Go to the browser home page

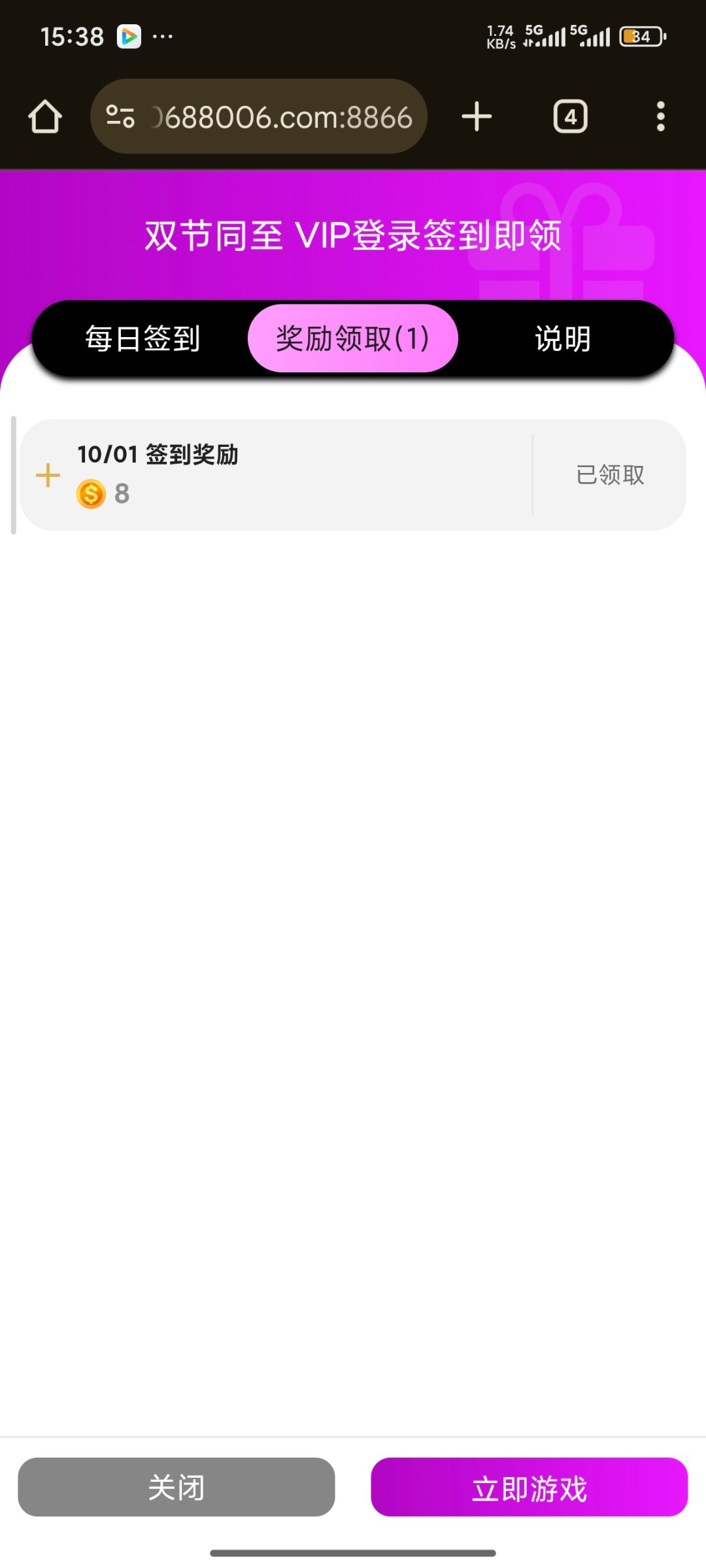tap(45, 117)
